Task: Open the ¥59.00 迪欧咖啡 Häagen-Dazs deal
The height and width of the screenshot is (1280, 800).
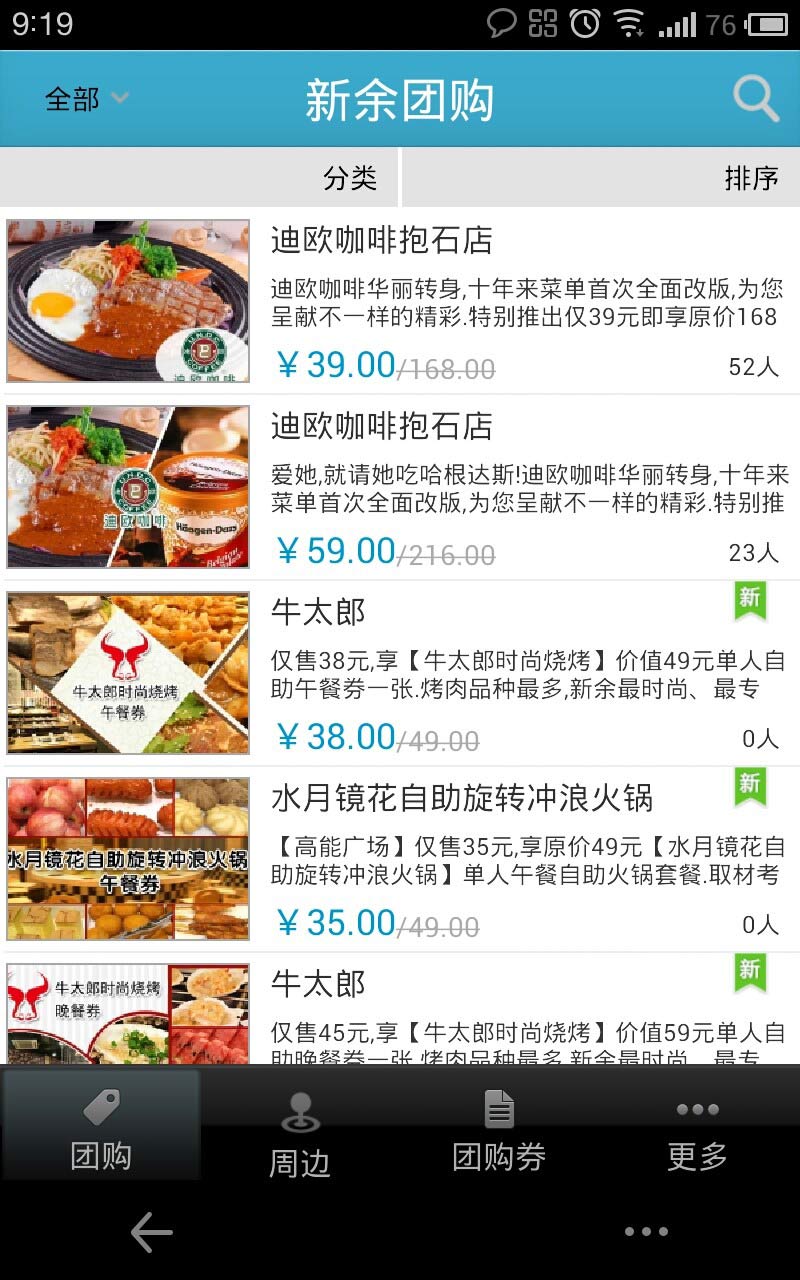Action: click(x=400, y=487)
